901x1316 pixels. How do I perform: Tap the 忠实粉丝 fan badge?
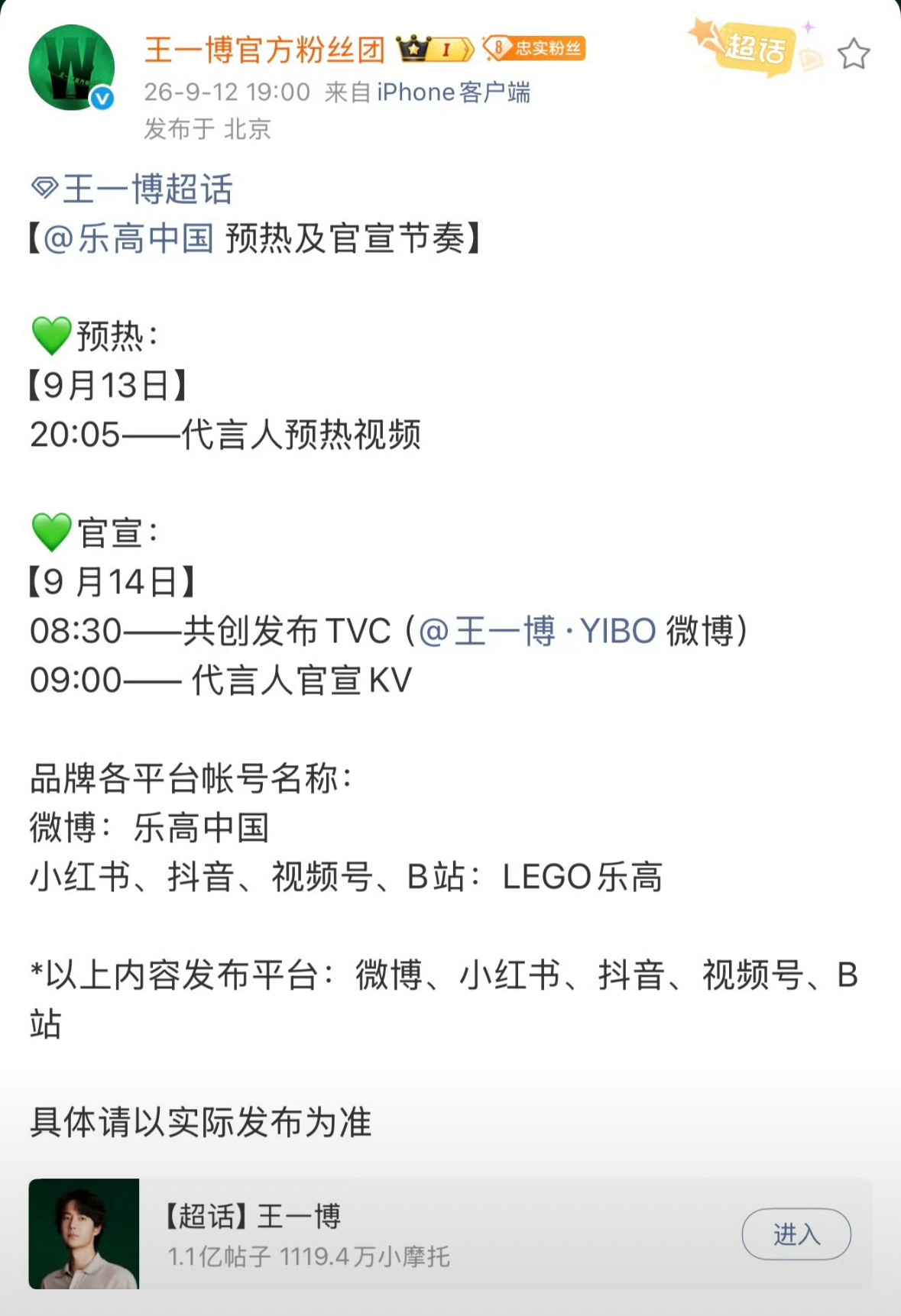(x=534, y=49)
